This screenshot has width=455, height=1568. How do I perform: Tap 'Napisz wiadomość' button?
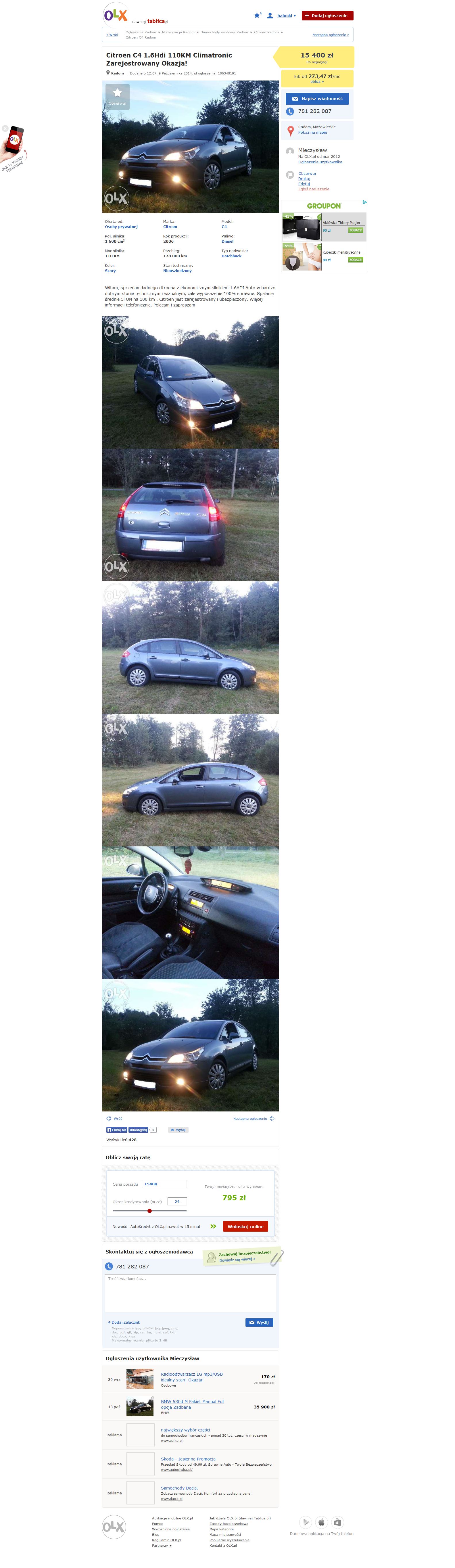[317, 99]
